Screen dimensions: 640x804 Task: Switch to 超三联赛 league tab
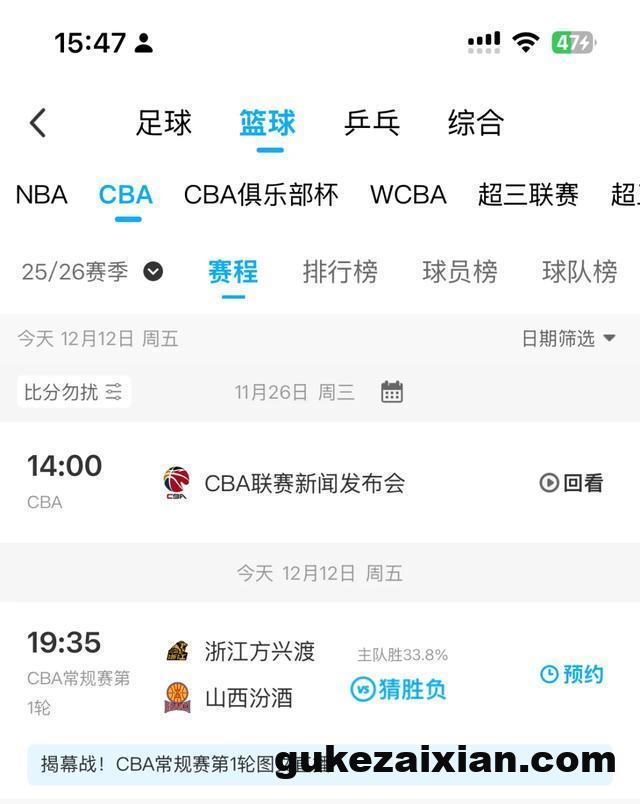pyautogui.click(x=528, y=195)
